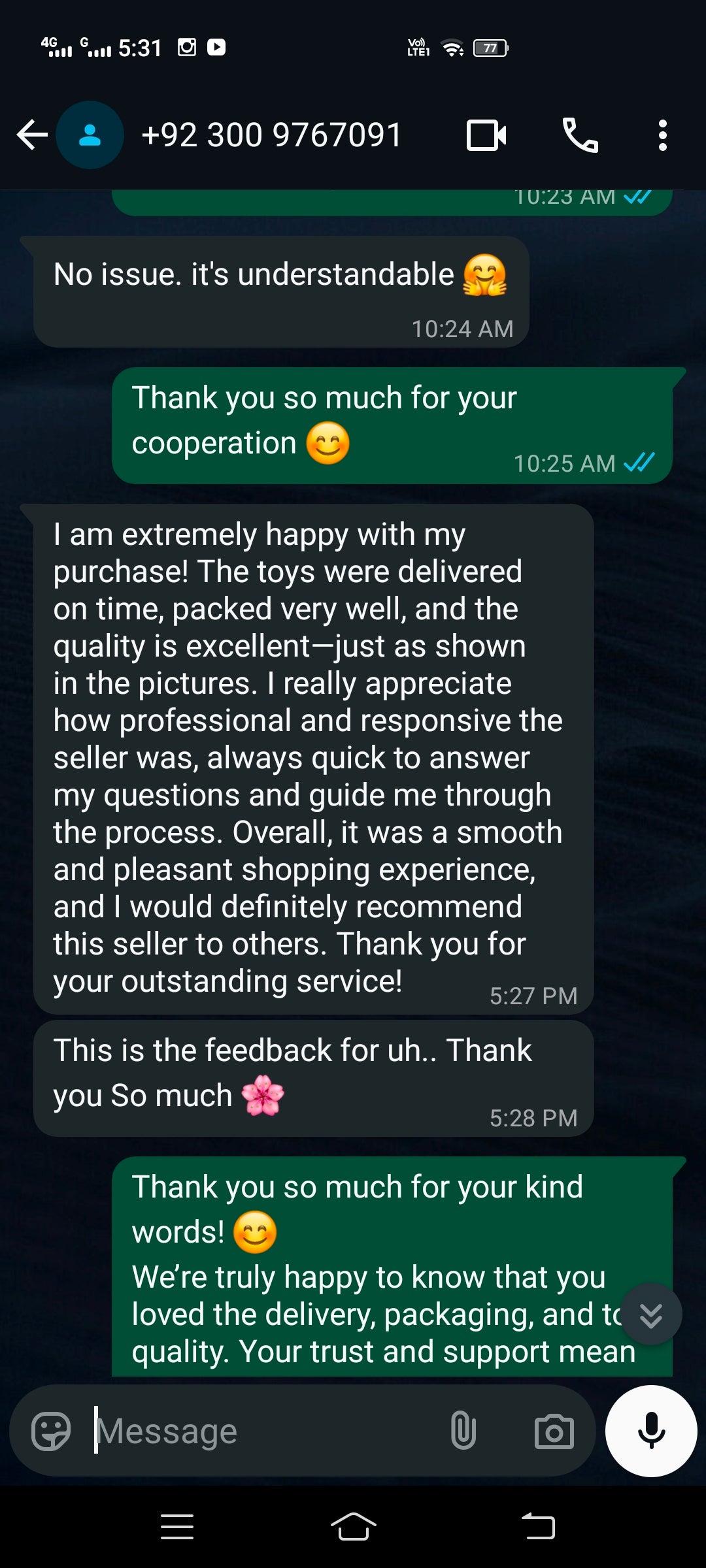706x1568 pixels.
Task: Open the three-dot overflow menu
Action: pos(662,136)
